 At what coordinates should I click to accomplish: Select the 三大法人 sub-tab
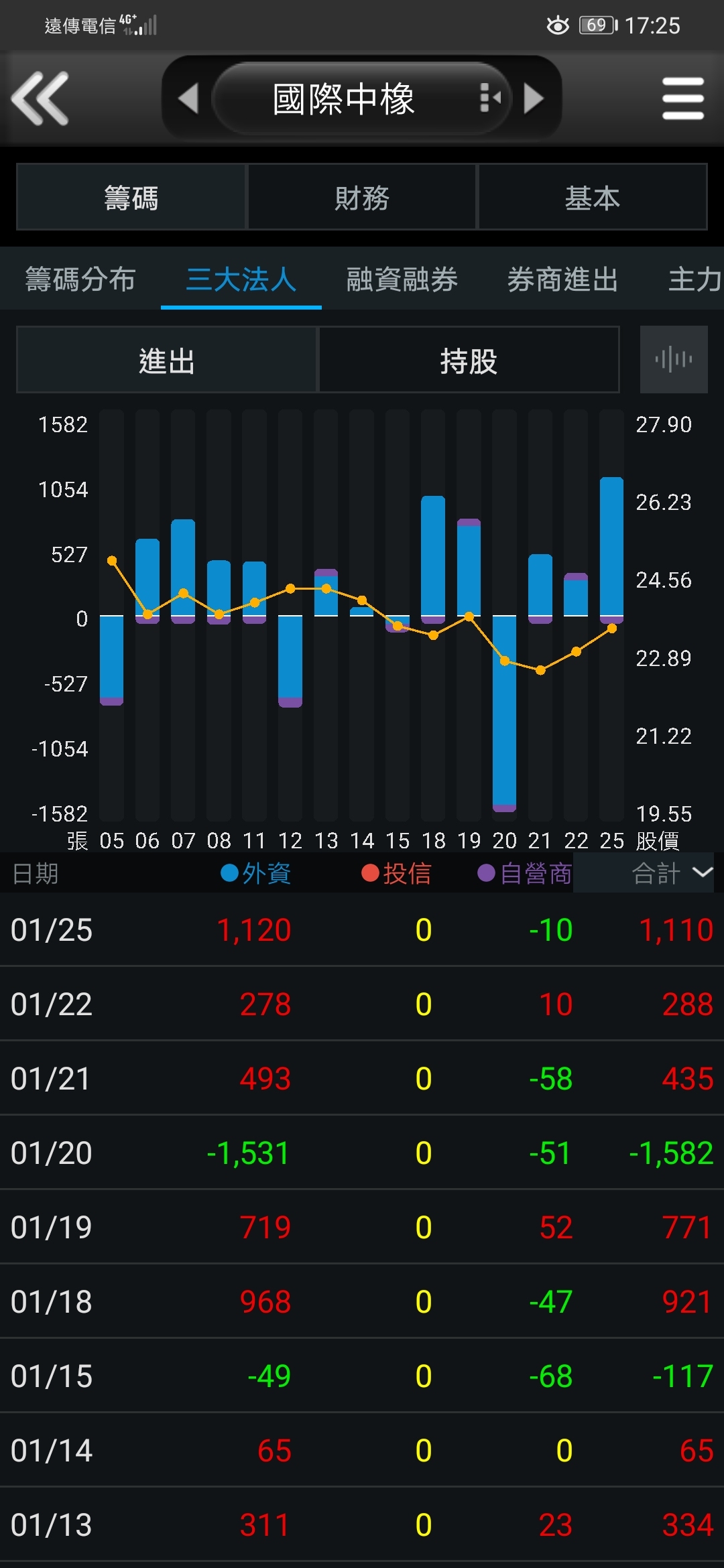point(241,279)
